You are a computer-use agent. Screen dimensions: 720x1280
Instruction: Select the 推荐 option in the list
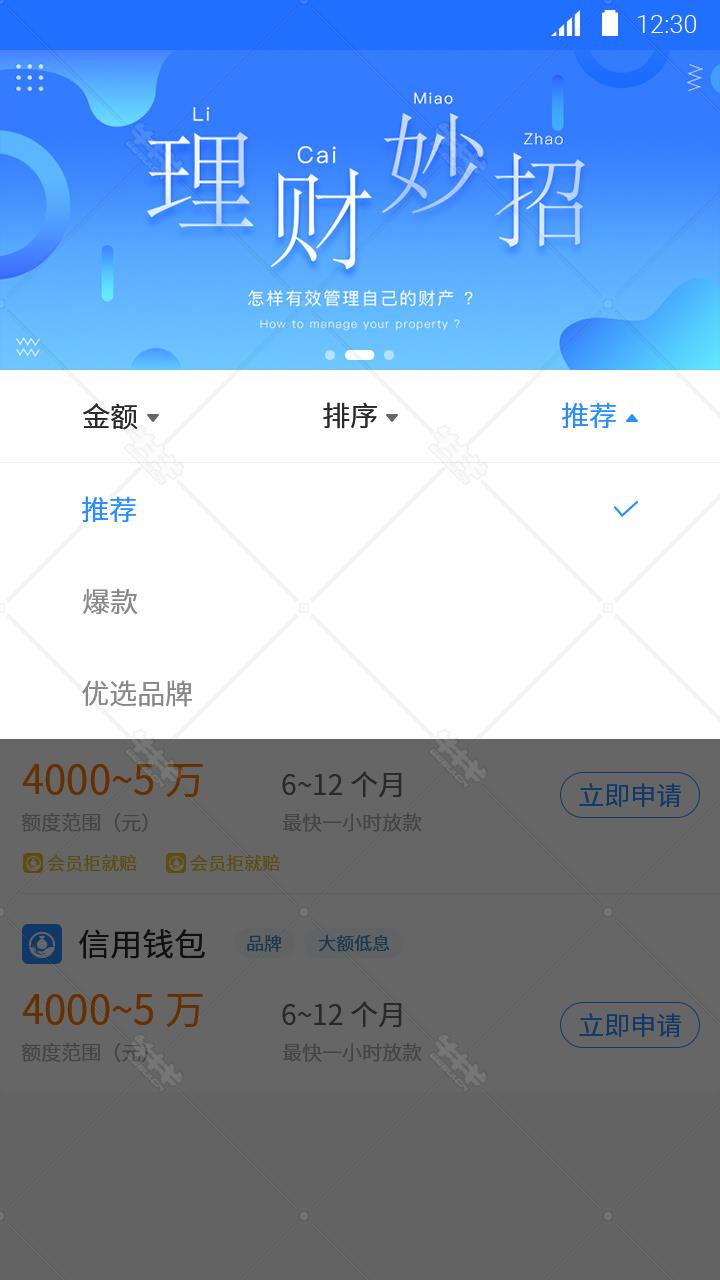click(360, 509)
